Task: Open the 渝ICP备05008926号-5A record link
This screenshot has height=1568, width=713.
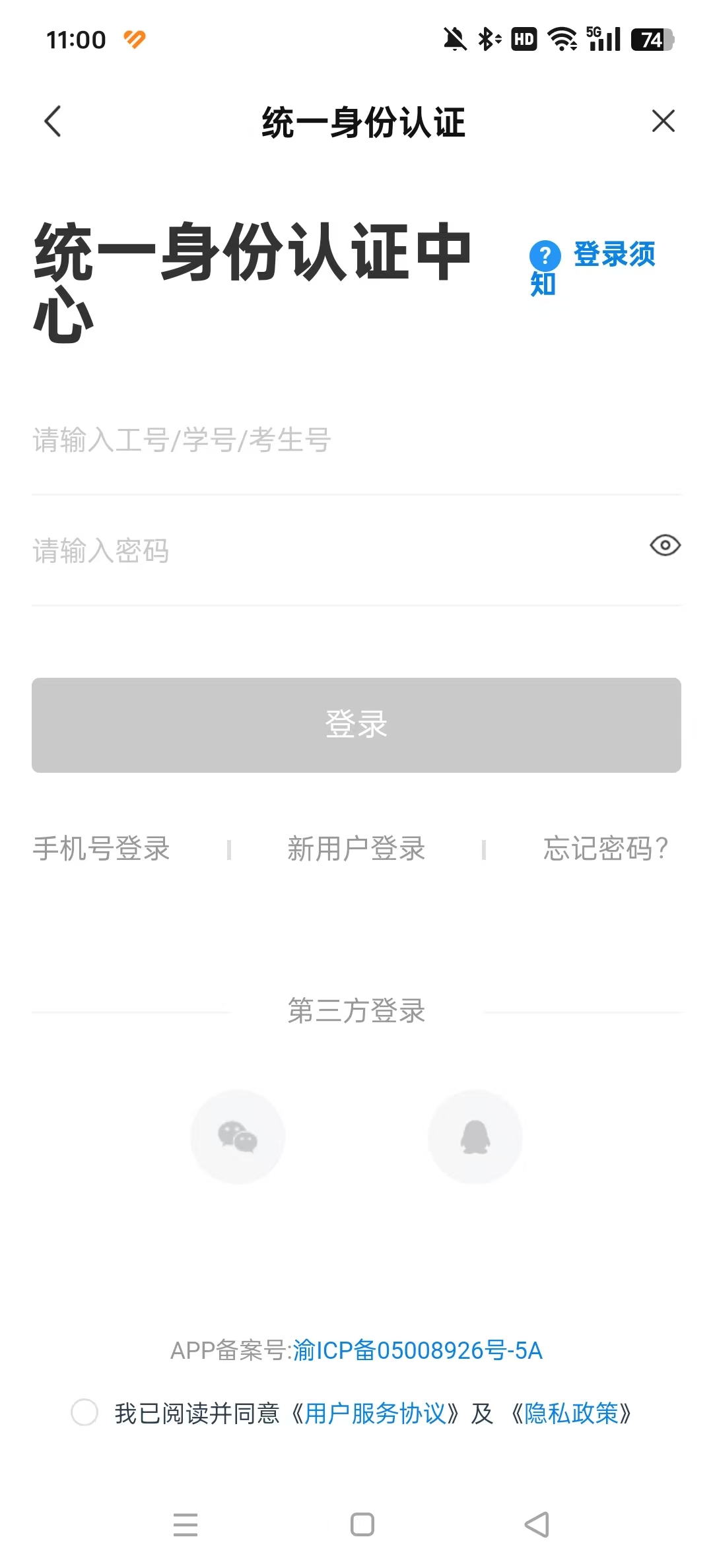Action: tap(417, 1350)
